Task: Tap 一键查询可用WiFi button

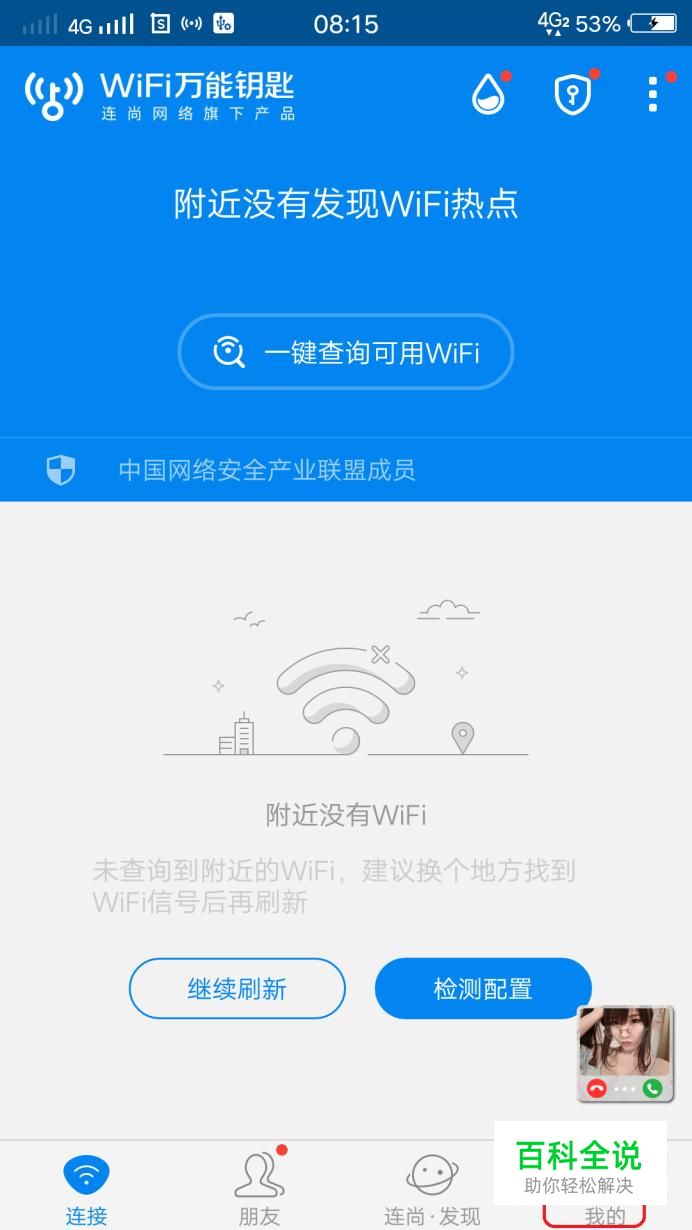Action: tap(346, 352)
